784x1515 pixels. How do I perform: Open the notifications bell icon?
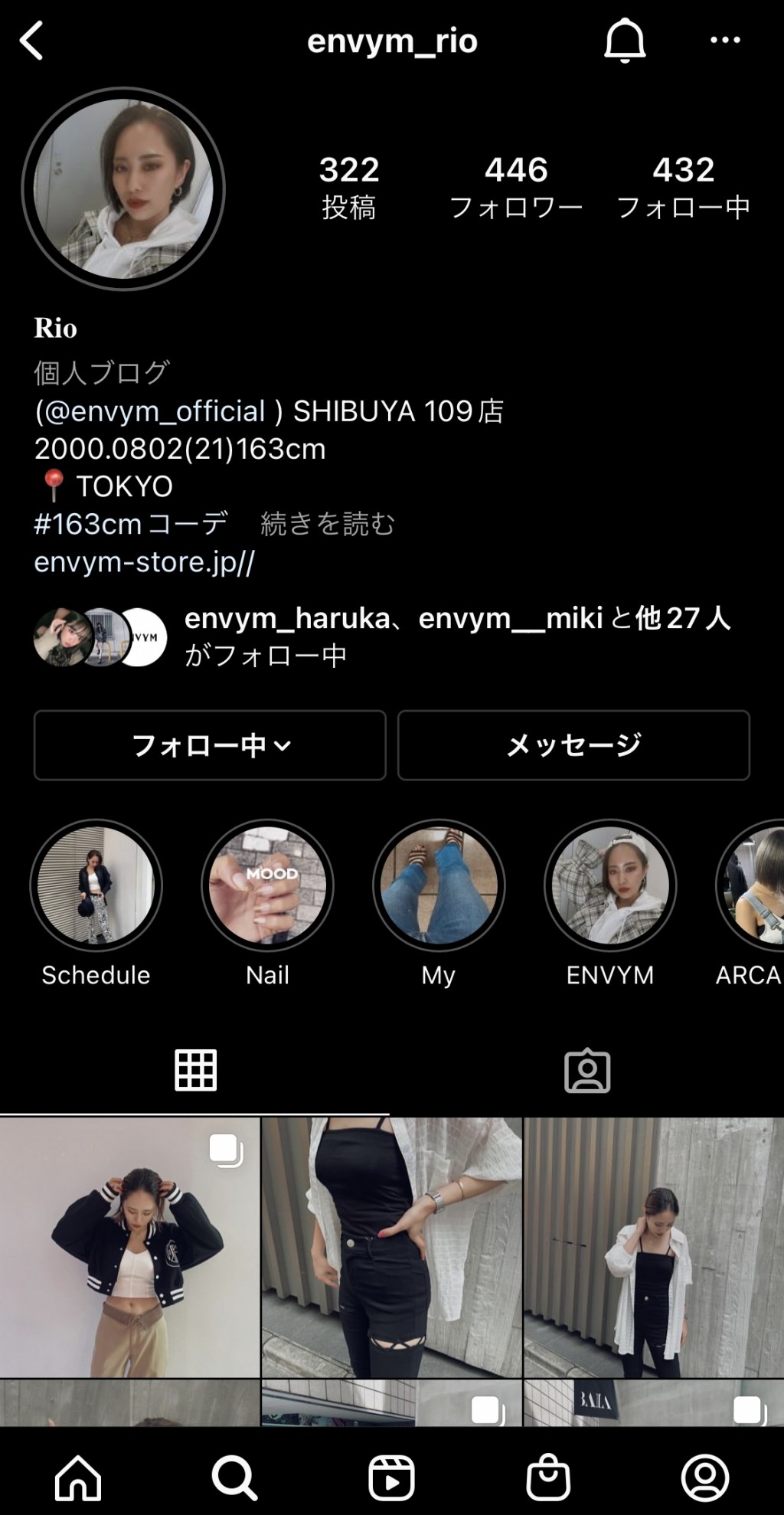pyautogui.click(x=626, y=41)
